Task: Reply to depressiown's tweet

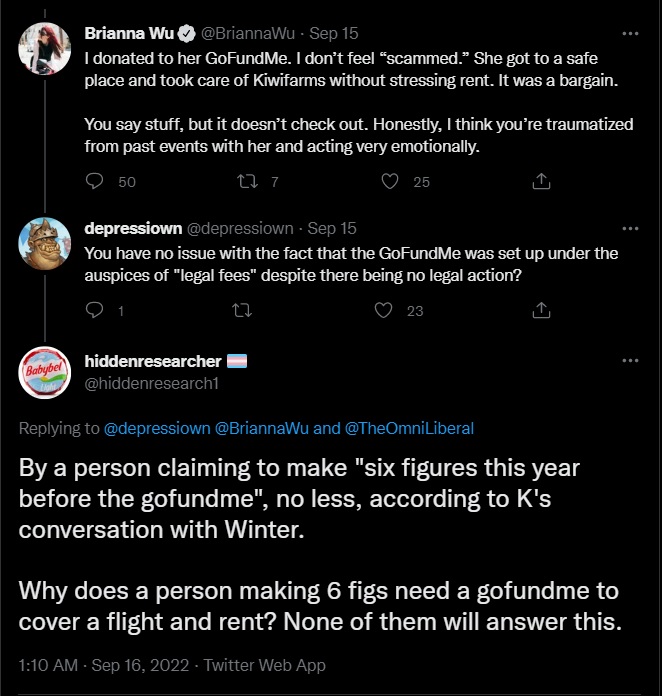Action: (96, 311)
